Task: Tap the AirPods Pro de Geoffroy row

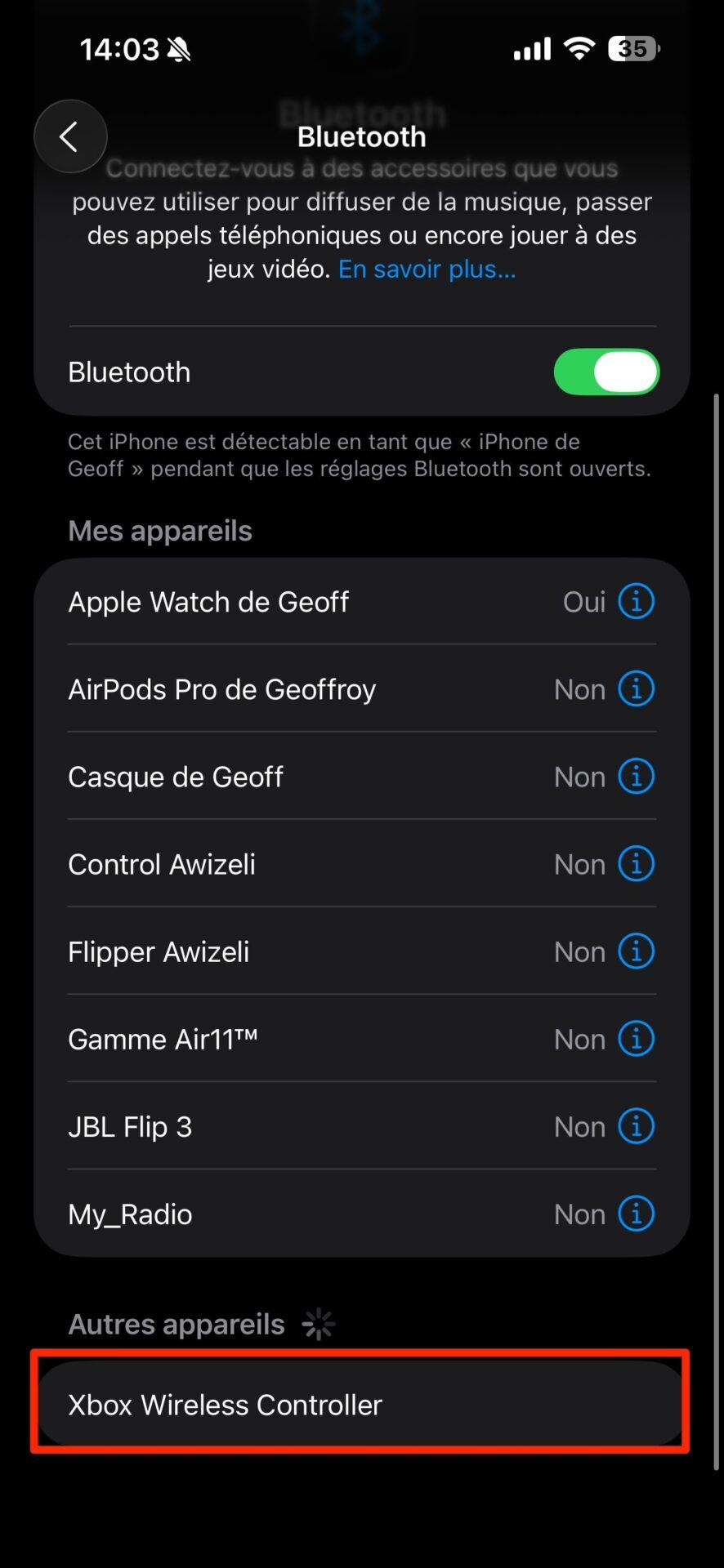Action: coord(362,689)
